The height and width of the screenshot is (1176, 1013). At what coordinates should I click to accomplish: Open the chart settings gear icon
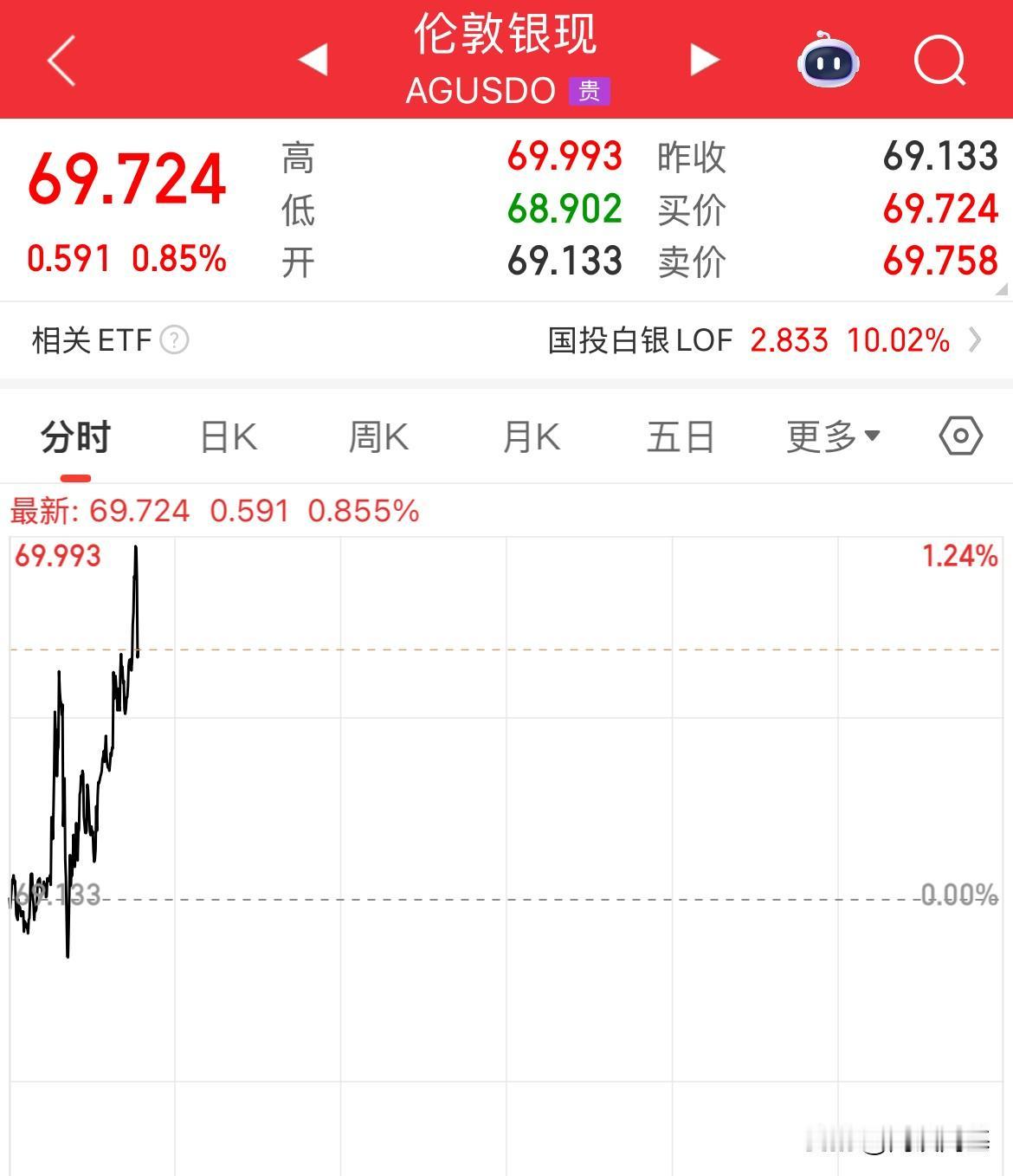click(959, 436)
